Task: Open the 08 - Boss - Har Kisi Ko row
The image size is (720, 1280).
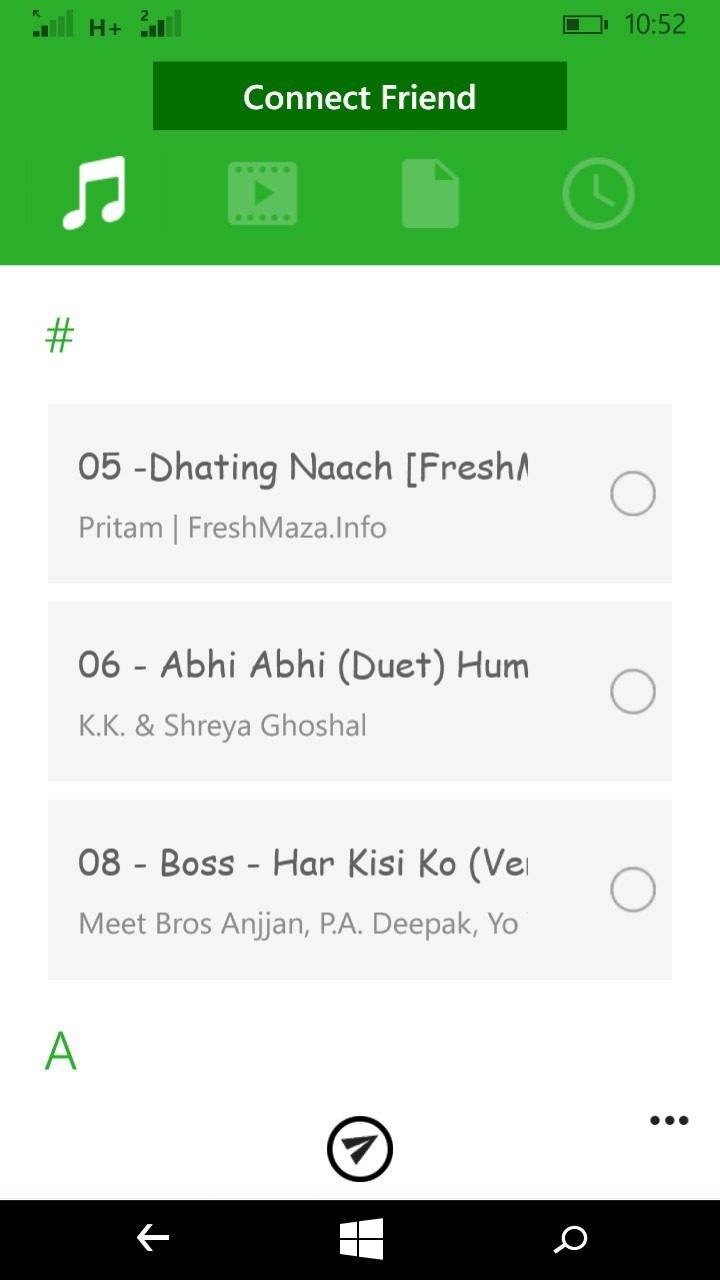Action: click(360, 890)
